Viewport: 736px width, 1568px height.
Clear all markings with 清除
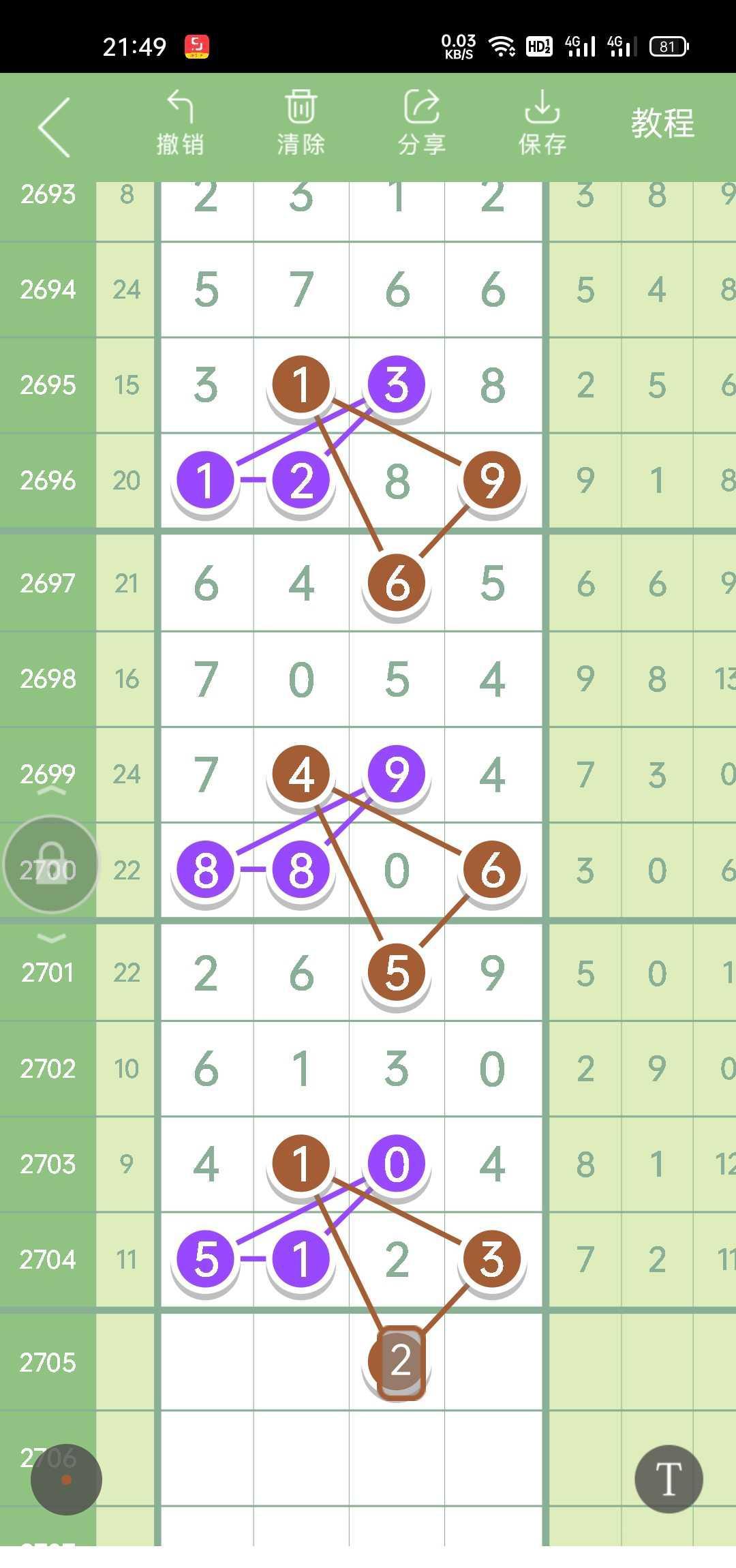coord(301,124)
